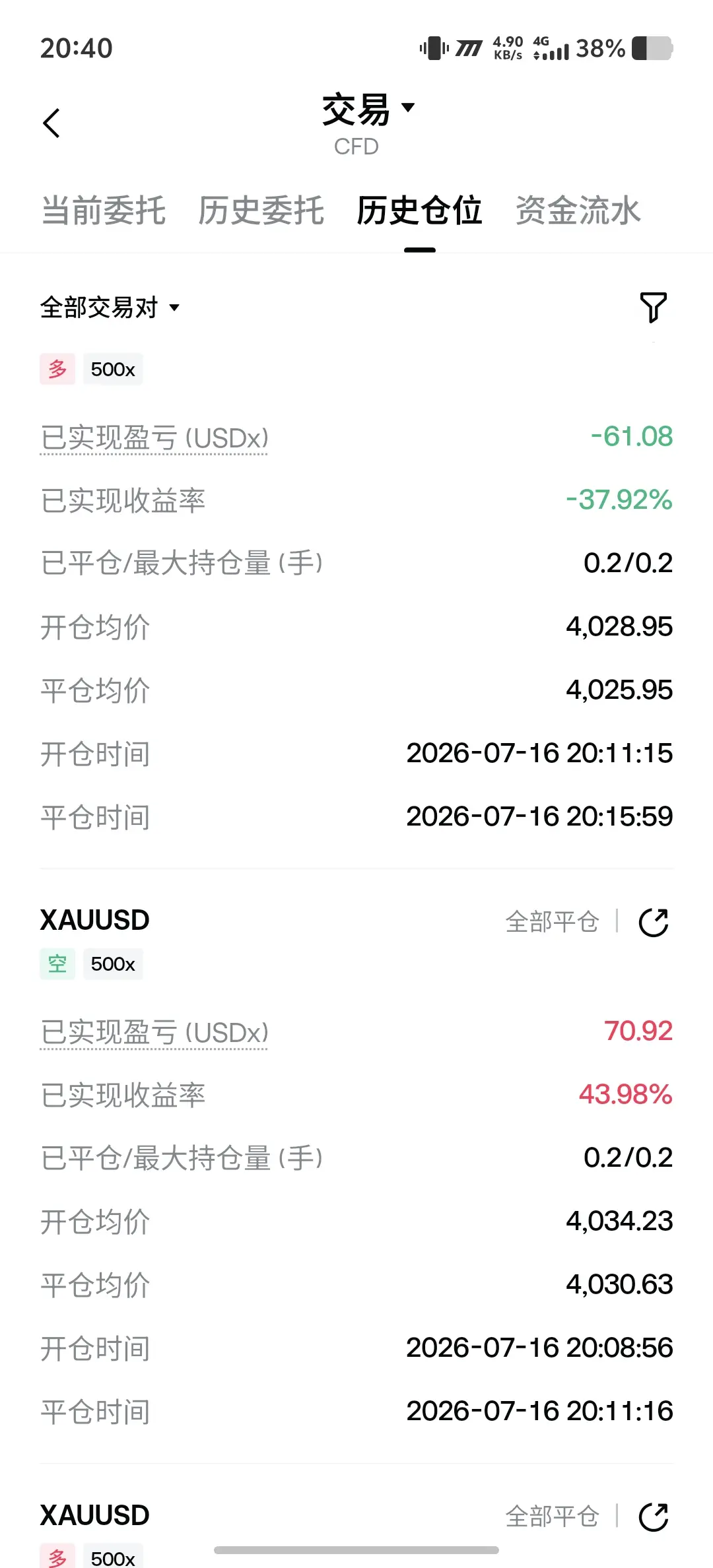Screen dimensions: 713x1568
Task: Tap the underlined 已实现盈亏 label showing -61.08
Action: pos(154,438)
